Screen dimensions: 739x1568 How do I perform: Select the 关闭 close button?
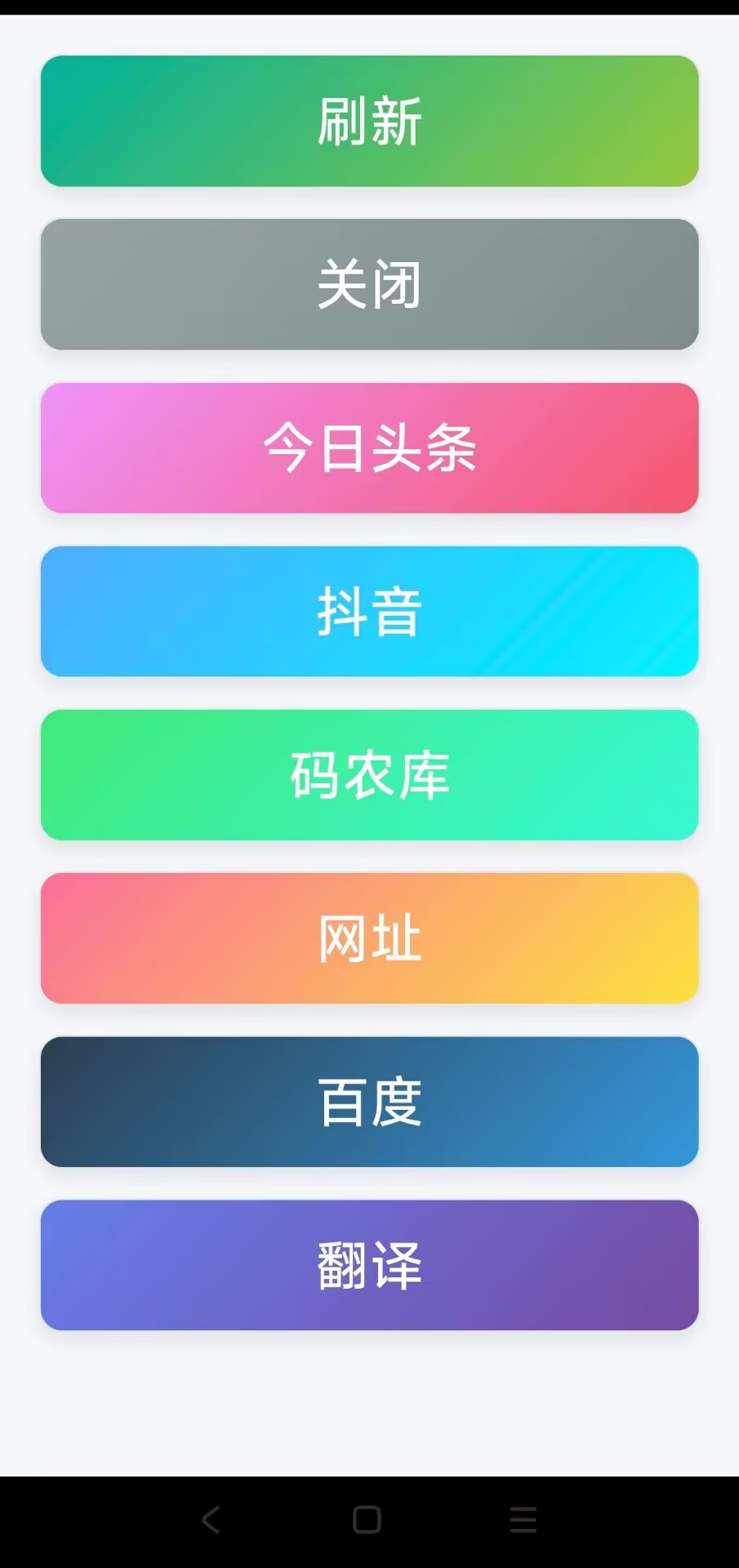[x=369, y=284]
